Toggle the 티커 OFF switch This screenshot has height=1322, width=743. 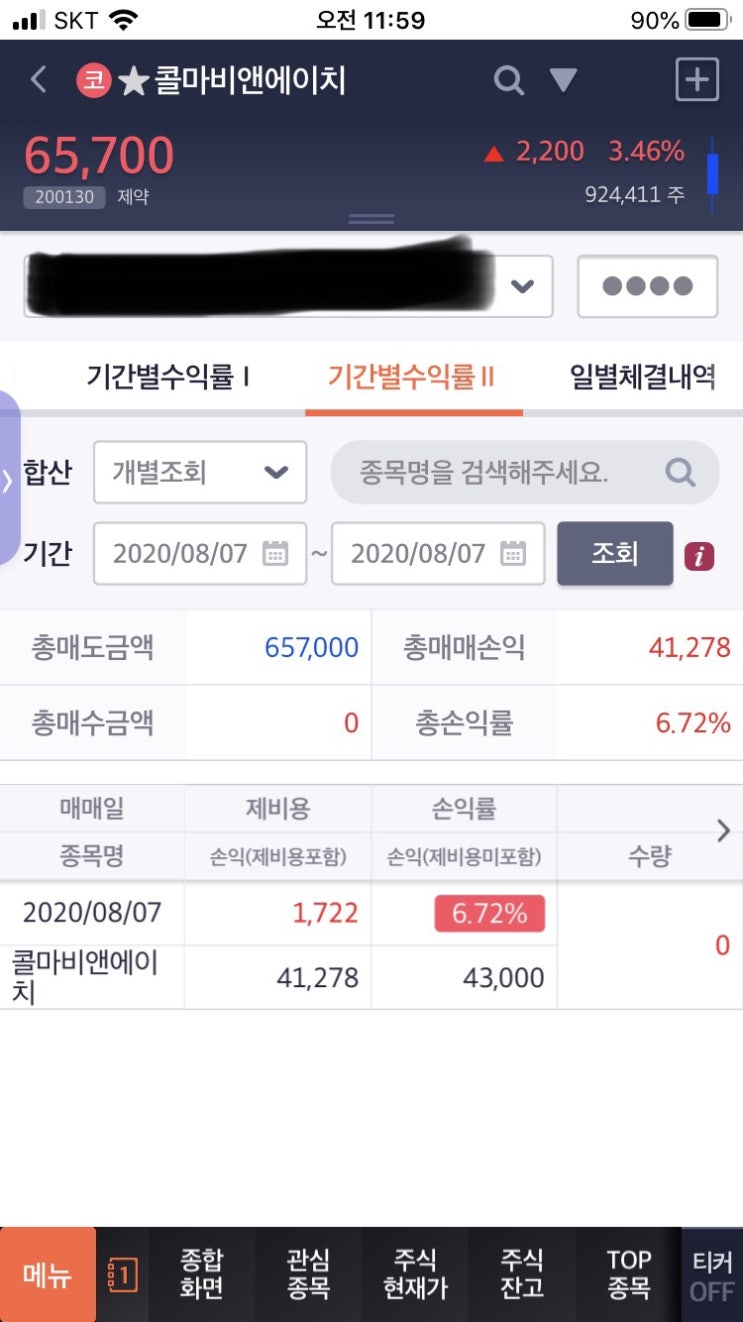712,1274
